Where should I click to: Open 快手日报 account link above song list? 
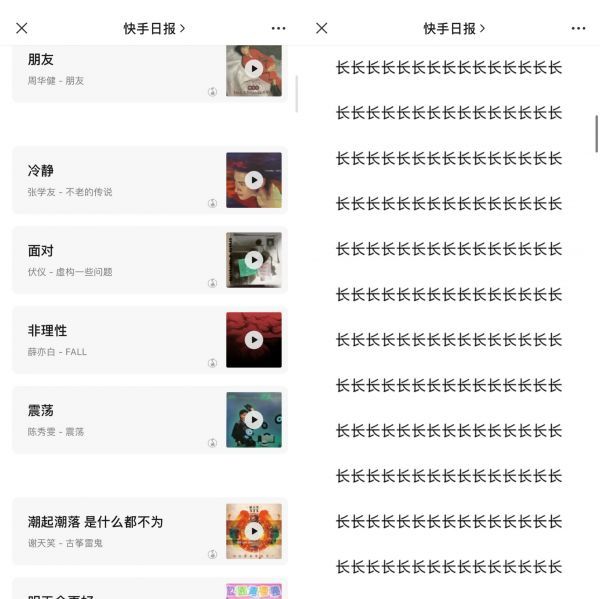(x=154, y=28)
